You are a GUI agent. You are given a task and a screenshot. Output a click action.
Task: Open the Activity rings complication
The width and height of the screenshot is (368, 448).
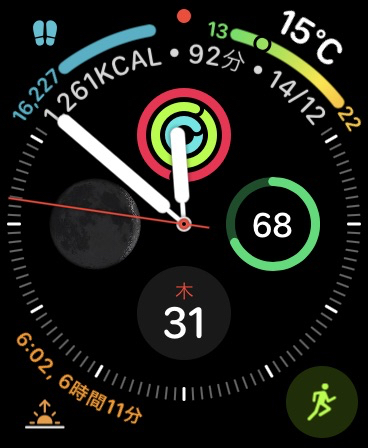[x=184, y=135]
